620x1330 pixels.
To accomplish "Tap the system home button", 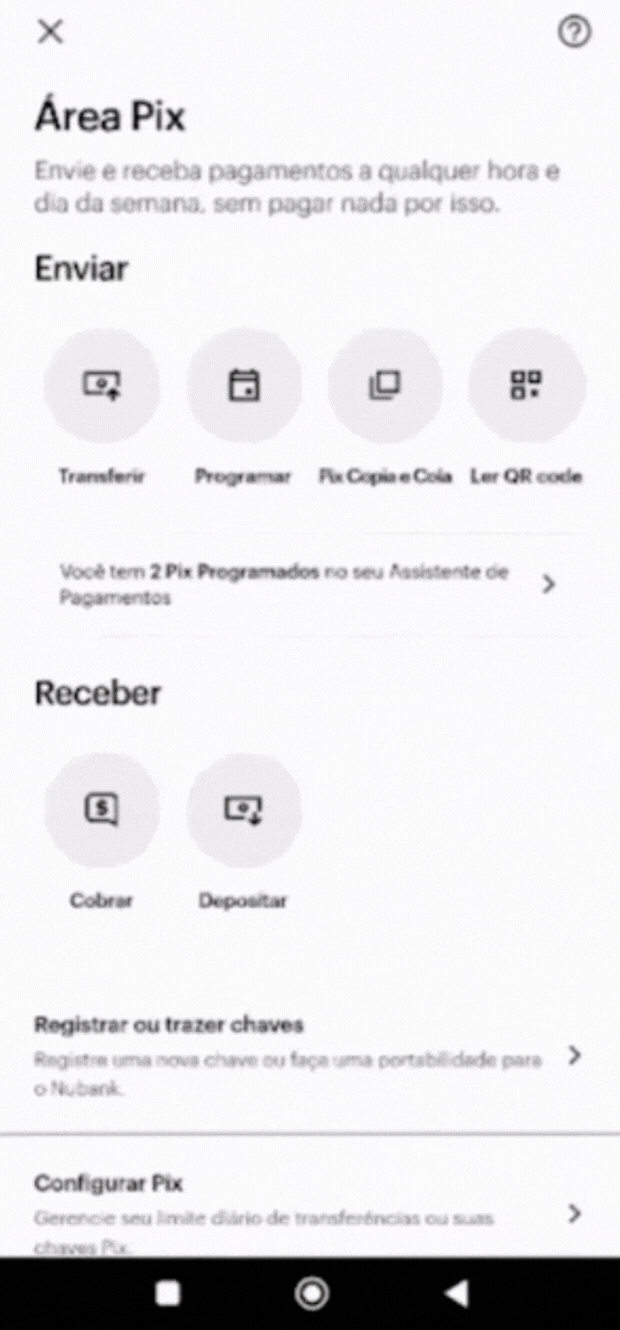I will pyautogui.click(x=311, y=1294).
